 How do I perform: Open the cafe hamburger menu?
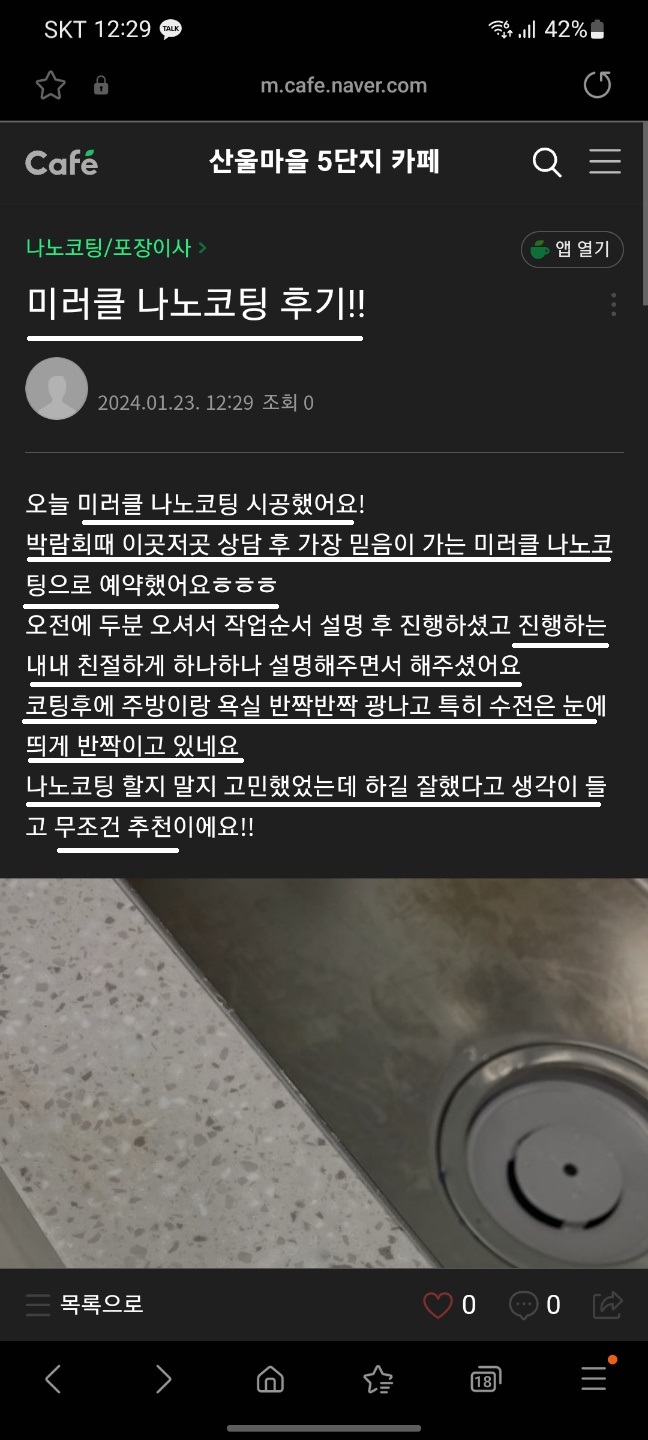click(x=605, y=162)
